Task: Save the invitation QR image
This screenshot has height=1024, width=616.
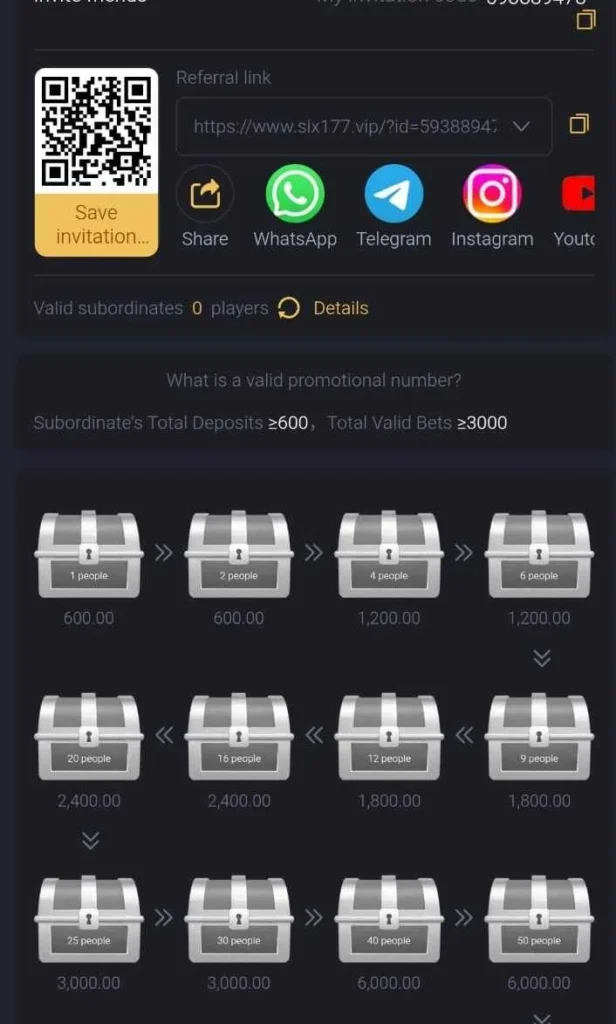Action: pos(96,224)
